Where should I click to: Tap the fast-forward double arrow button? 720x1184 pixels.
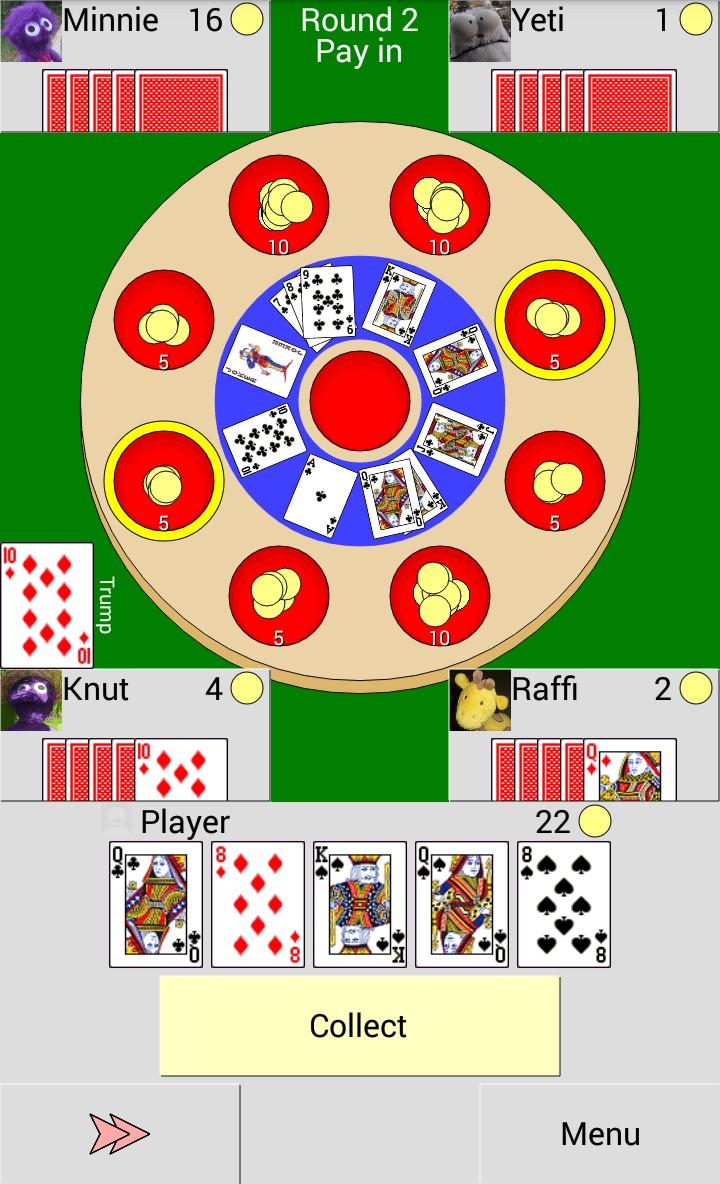(x=120, y=1134)
